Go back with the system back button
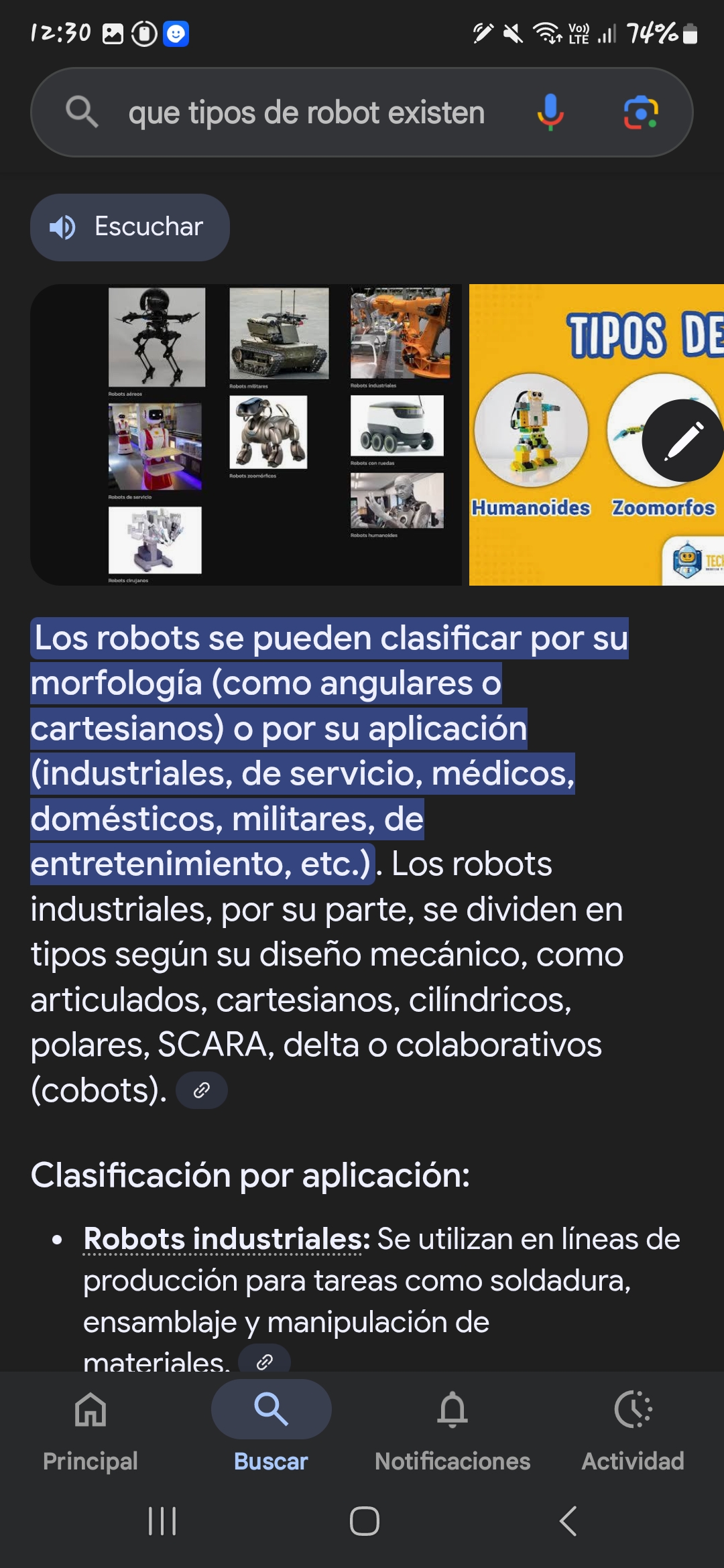724x1568 pixels. click(x=568, y=1521)
